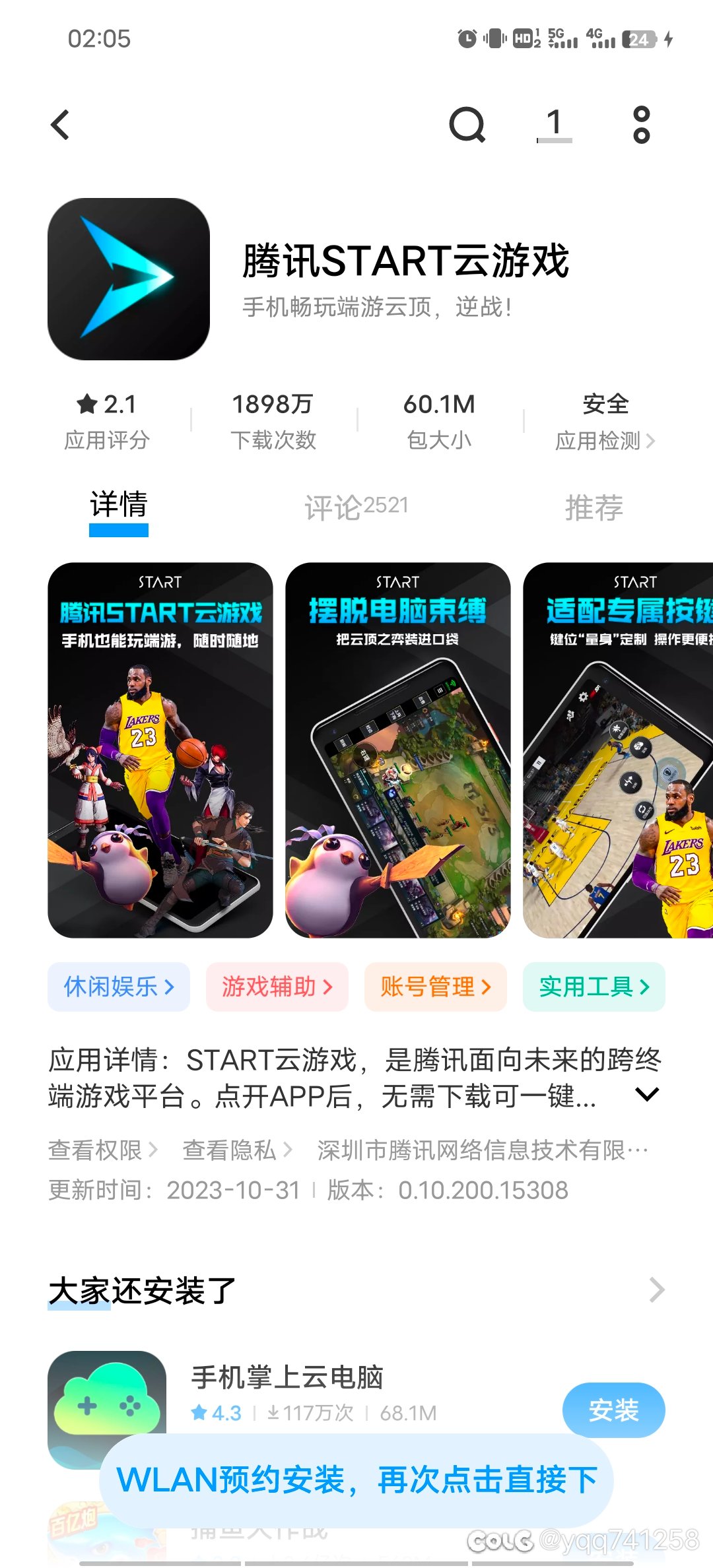The height and width of the screenshot is (1568, 713).
Task: Open 查看权限 link
Action: pyautogui.click(x=103, y=1150)
